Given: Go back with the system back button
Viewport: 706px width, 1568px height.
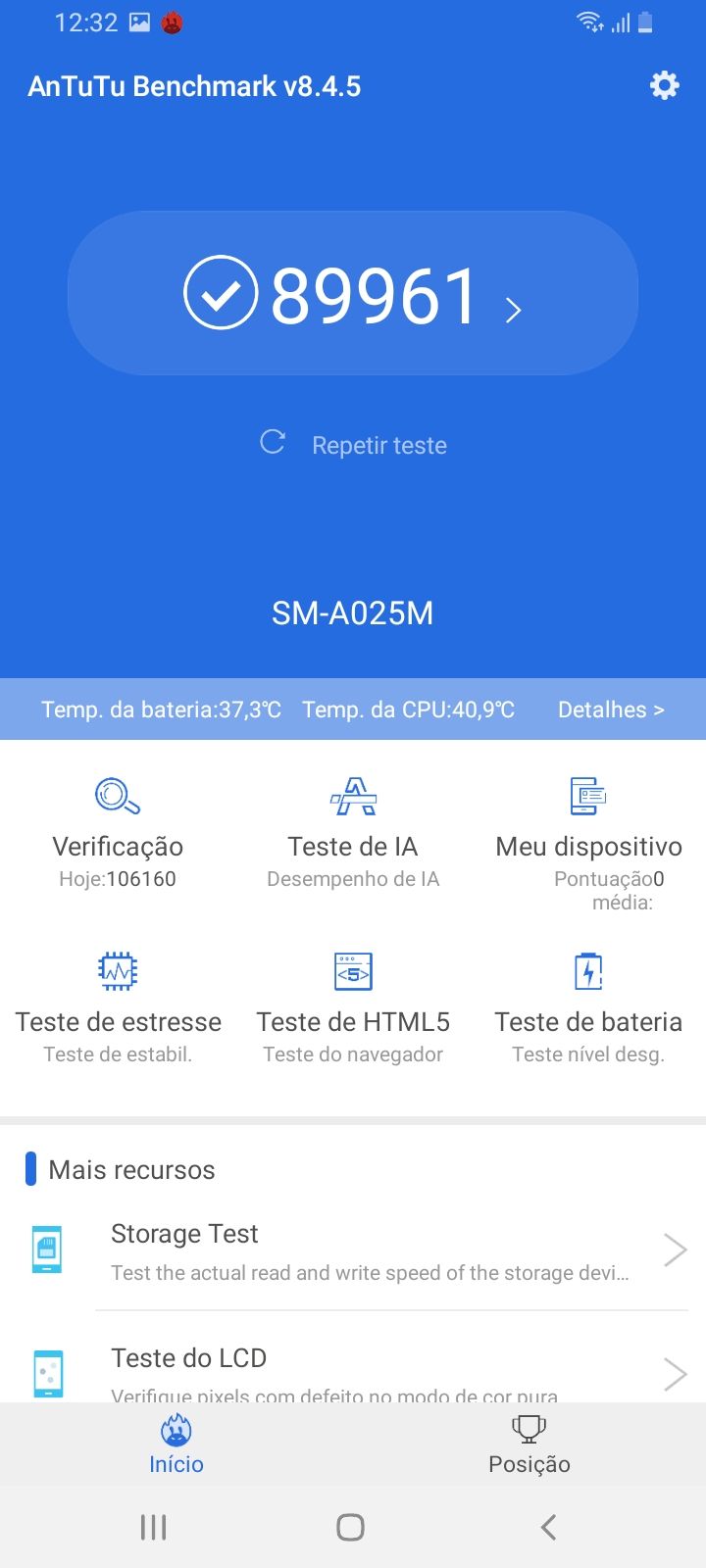Looking at the screenshot, I should click(549, 1527).
